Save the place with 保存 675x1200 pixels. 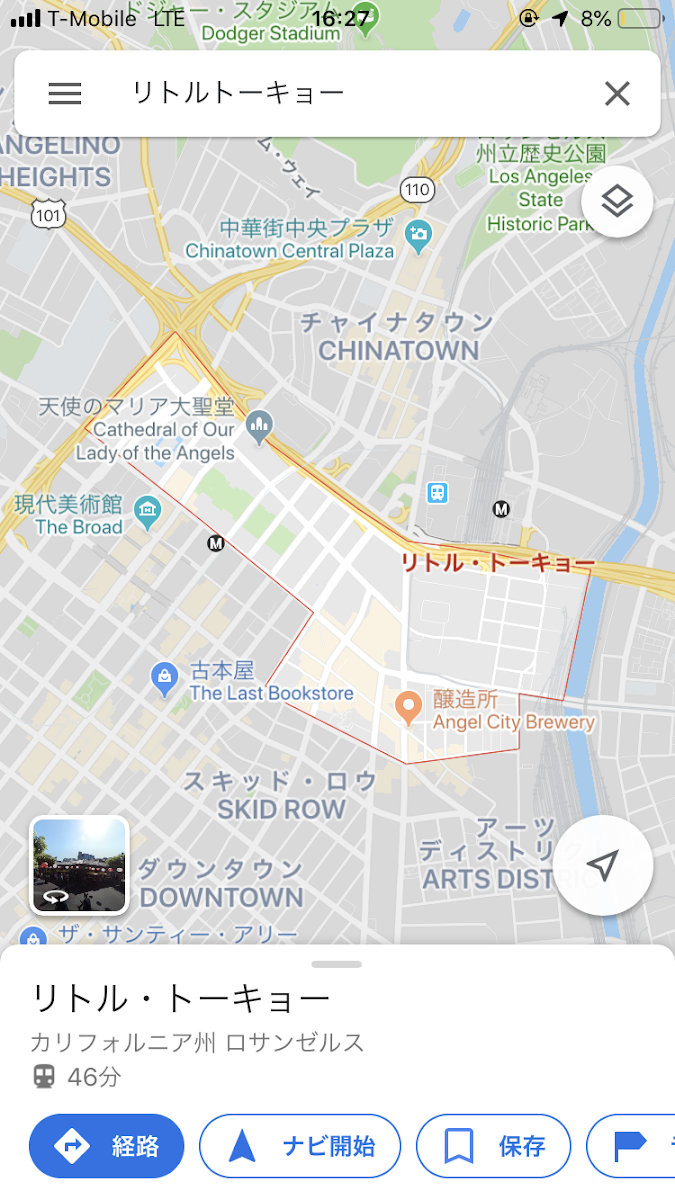pos(493,1146)
